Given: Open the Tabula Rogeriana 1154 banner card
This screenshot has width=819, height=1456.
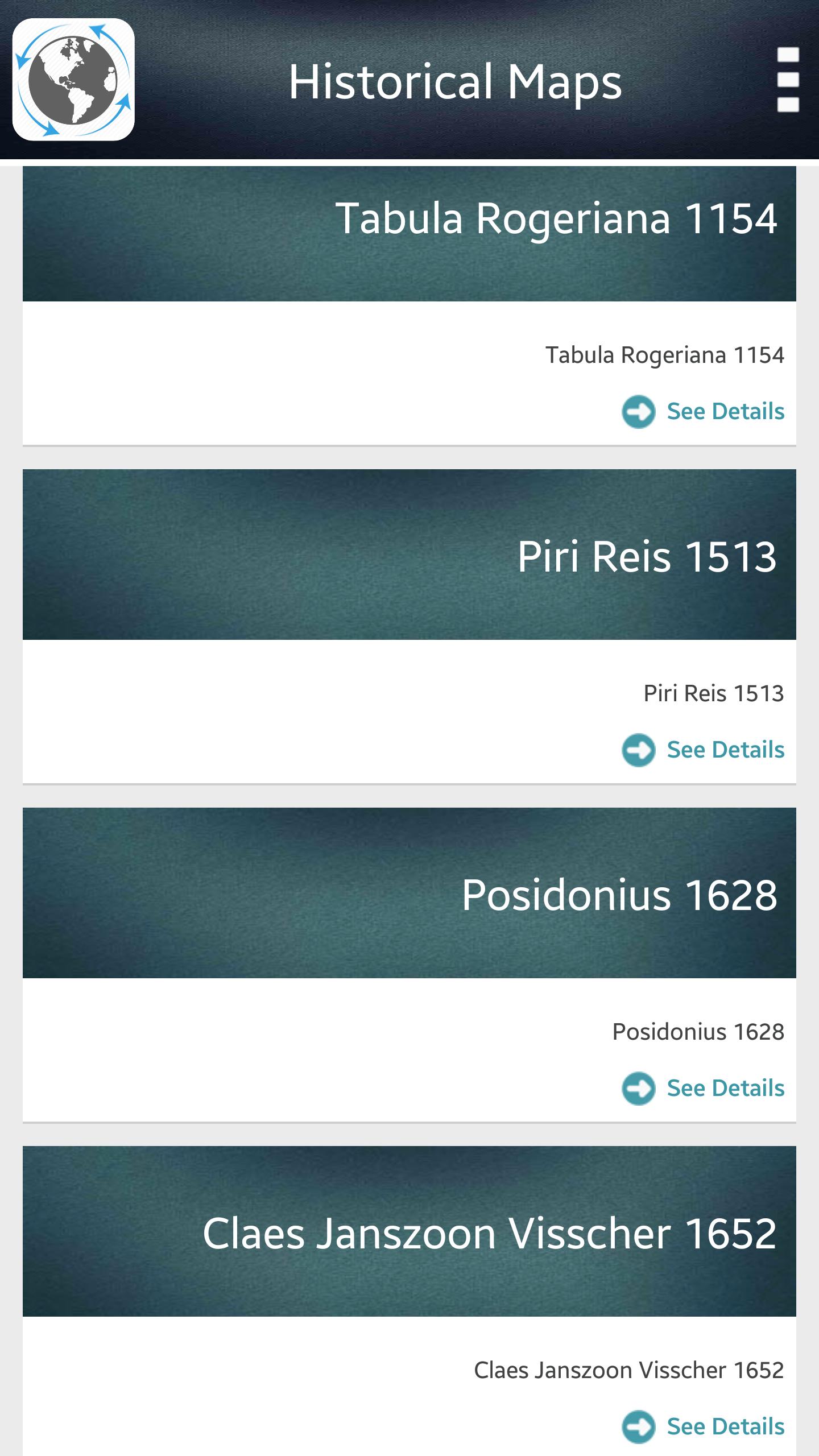Looking at the screenshot, I should [x=409, y=233].
